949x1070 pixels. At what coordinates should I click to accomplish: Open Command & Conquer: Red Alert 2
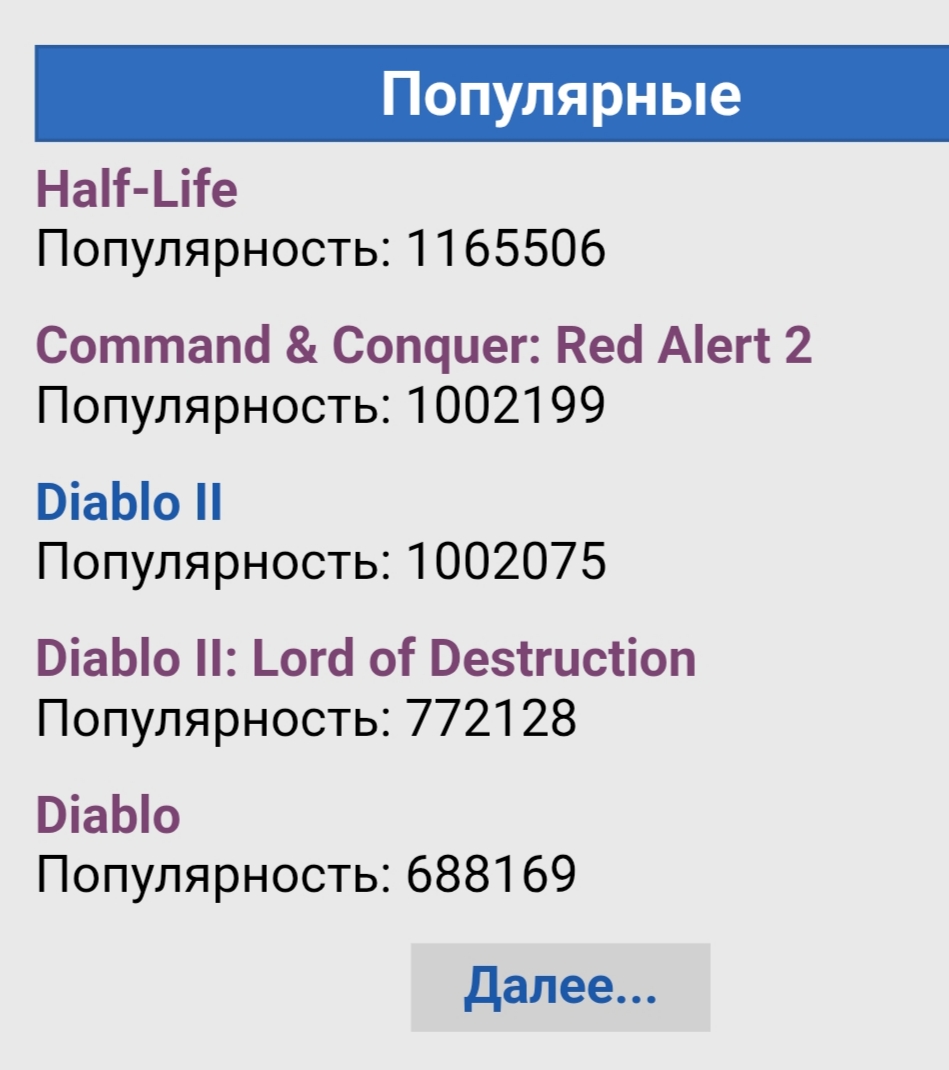[x=423, y=346]
